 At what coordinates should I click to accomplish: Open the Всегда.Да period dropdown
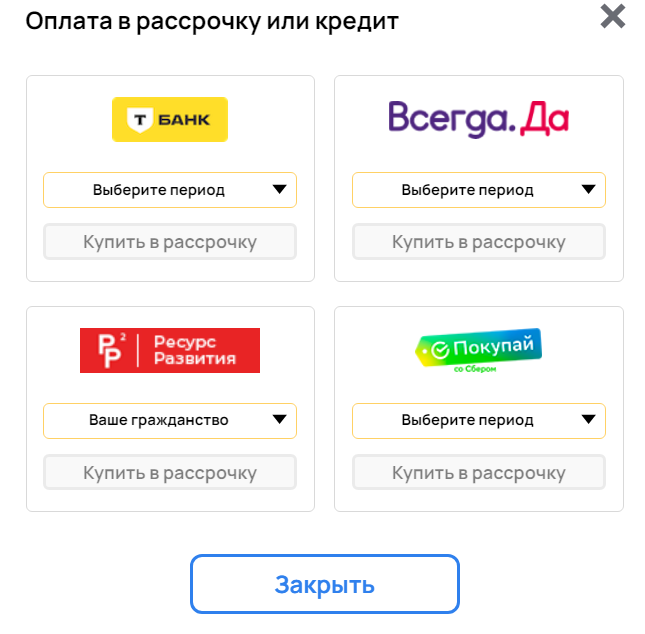[x=478, y=190]
